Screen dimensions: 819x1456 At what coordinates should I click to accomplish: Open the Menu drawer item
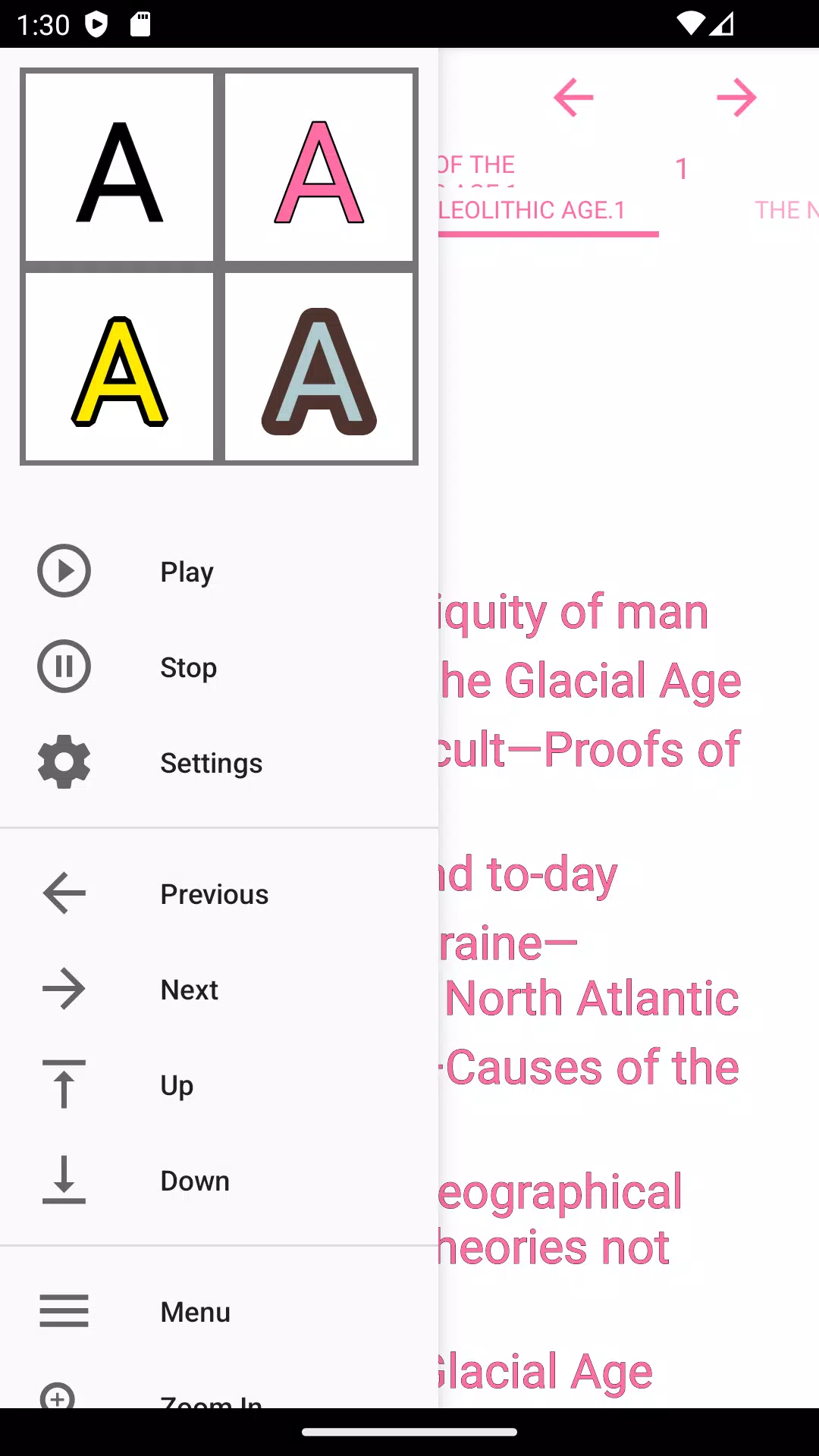(195, 1312)
